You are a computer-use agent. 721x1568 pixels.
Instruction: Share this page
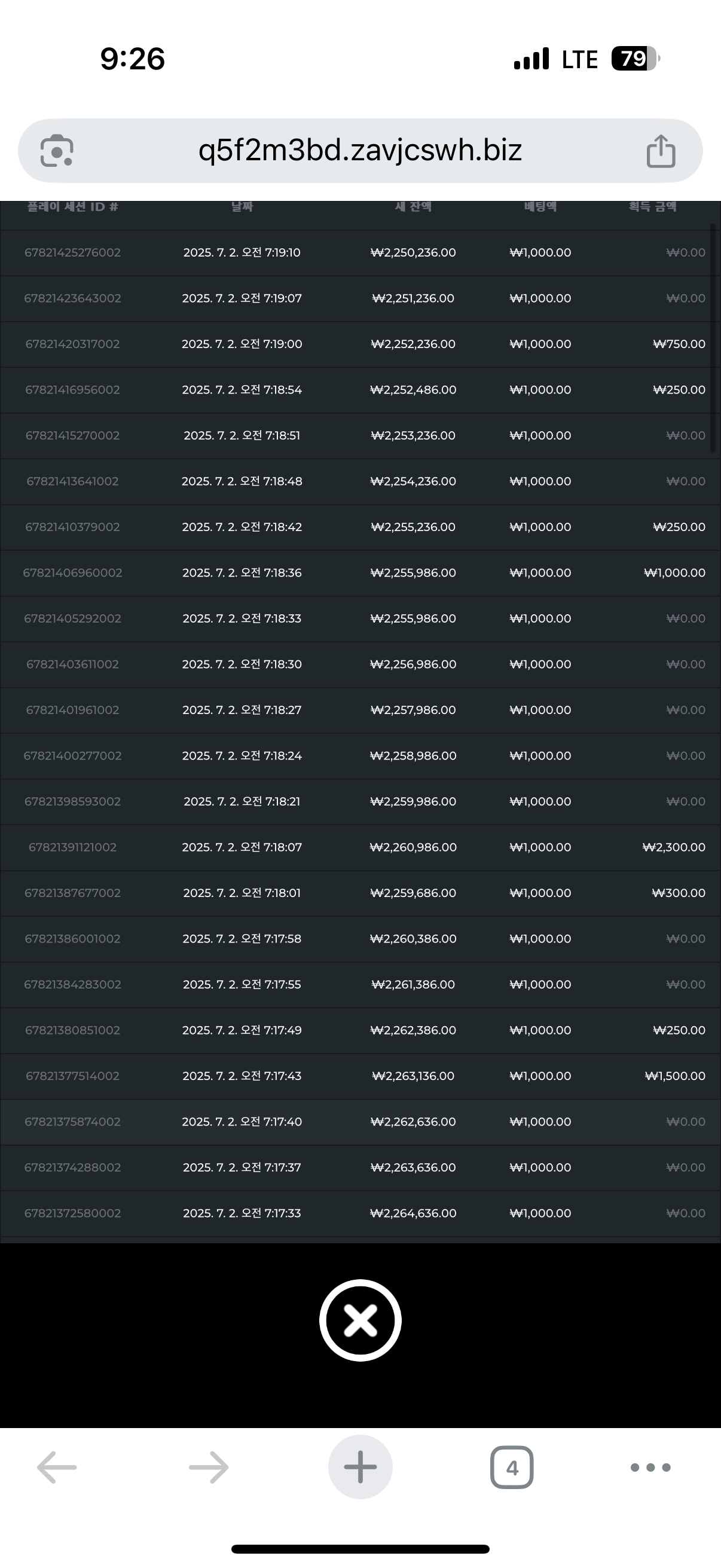[x=661, y=150]
